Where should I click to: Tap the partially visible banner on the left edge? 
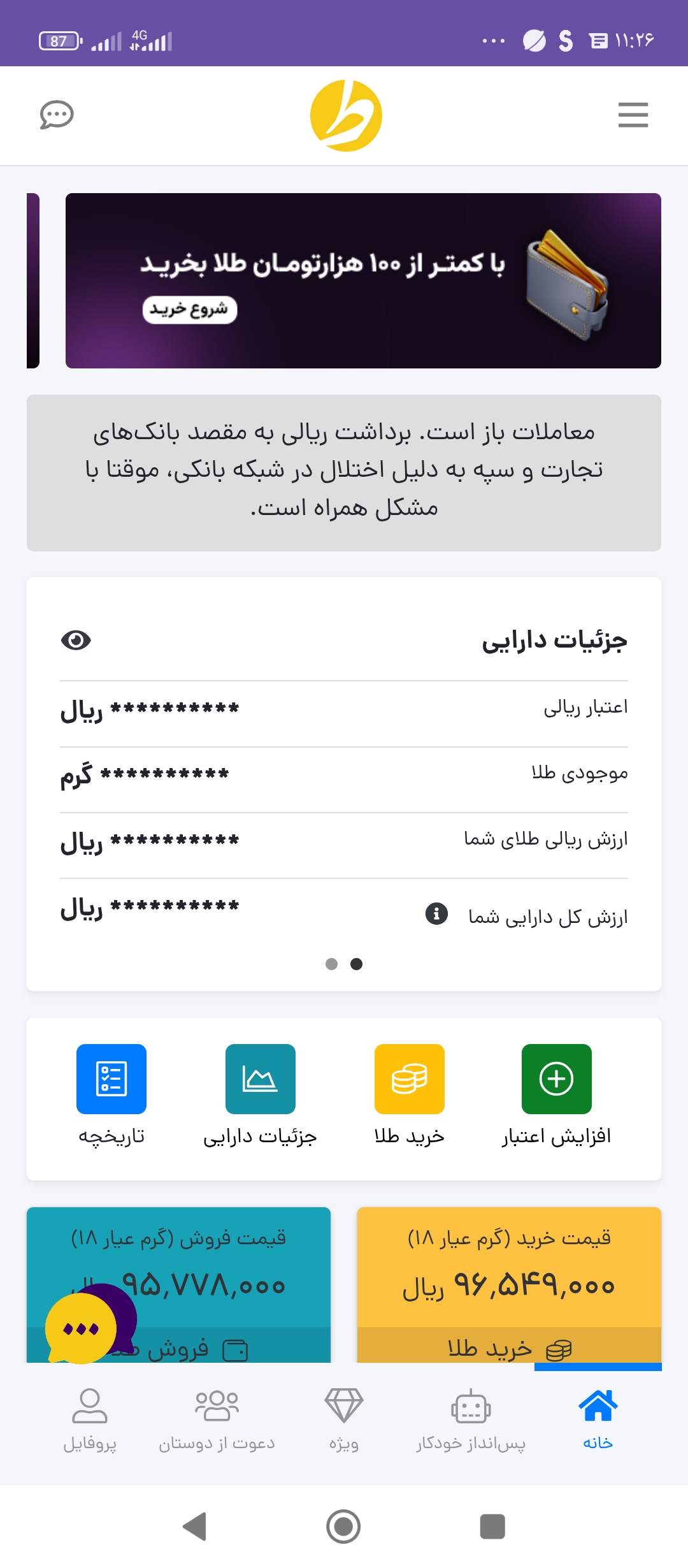[33, 280]
